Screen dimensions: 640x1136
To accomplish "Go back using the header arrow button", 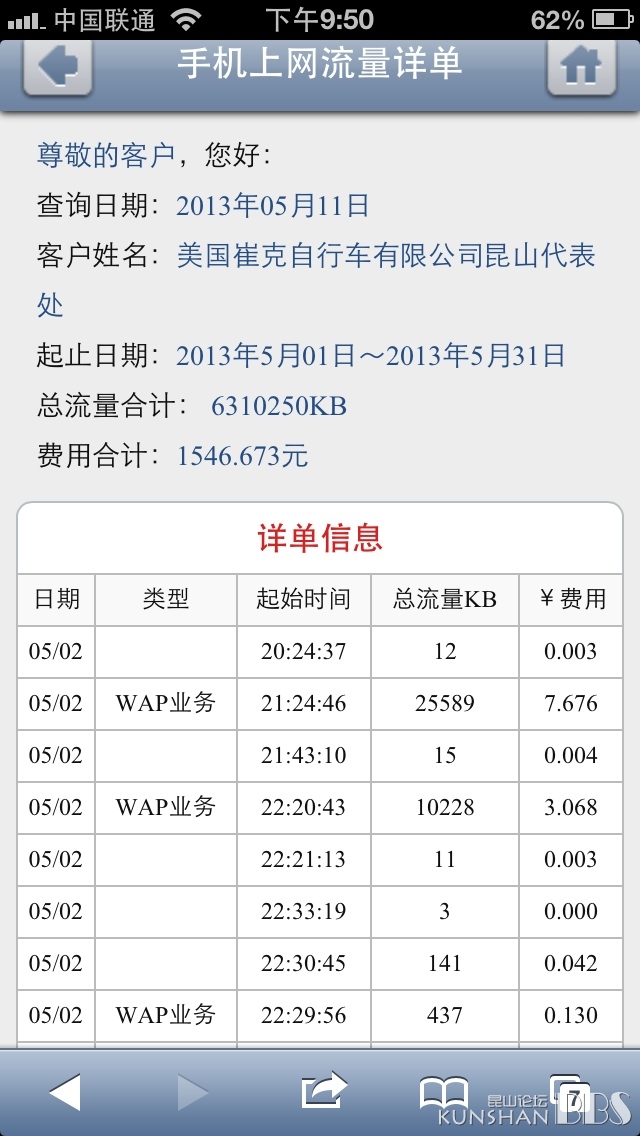I will click(57, 67).
